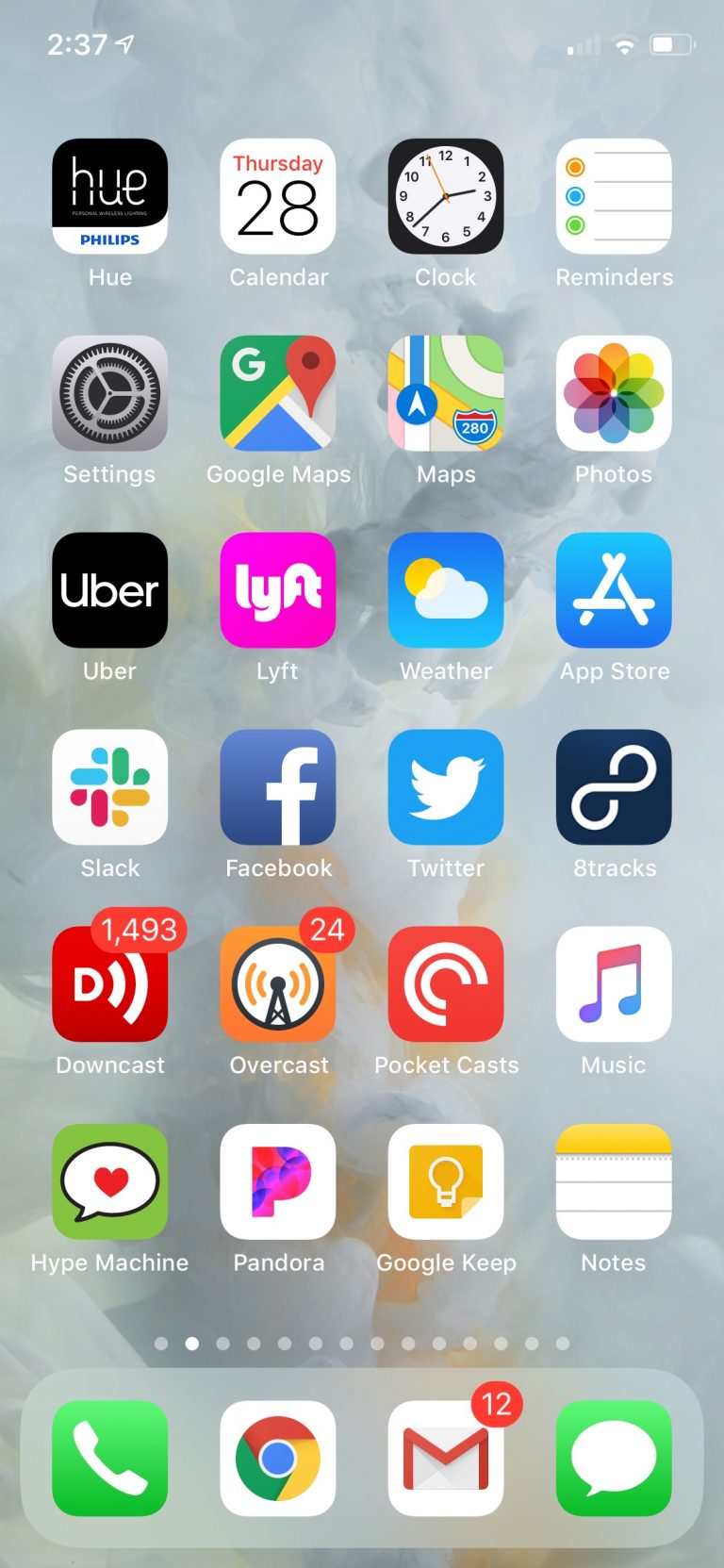Open the App Store

pos(614,590)
